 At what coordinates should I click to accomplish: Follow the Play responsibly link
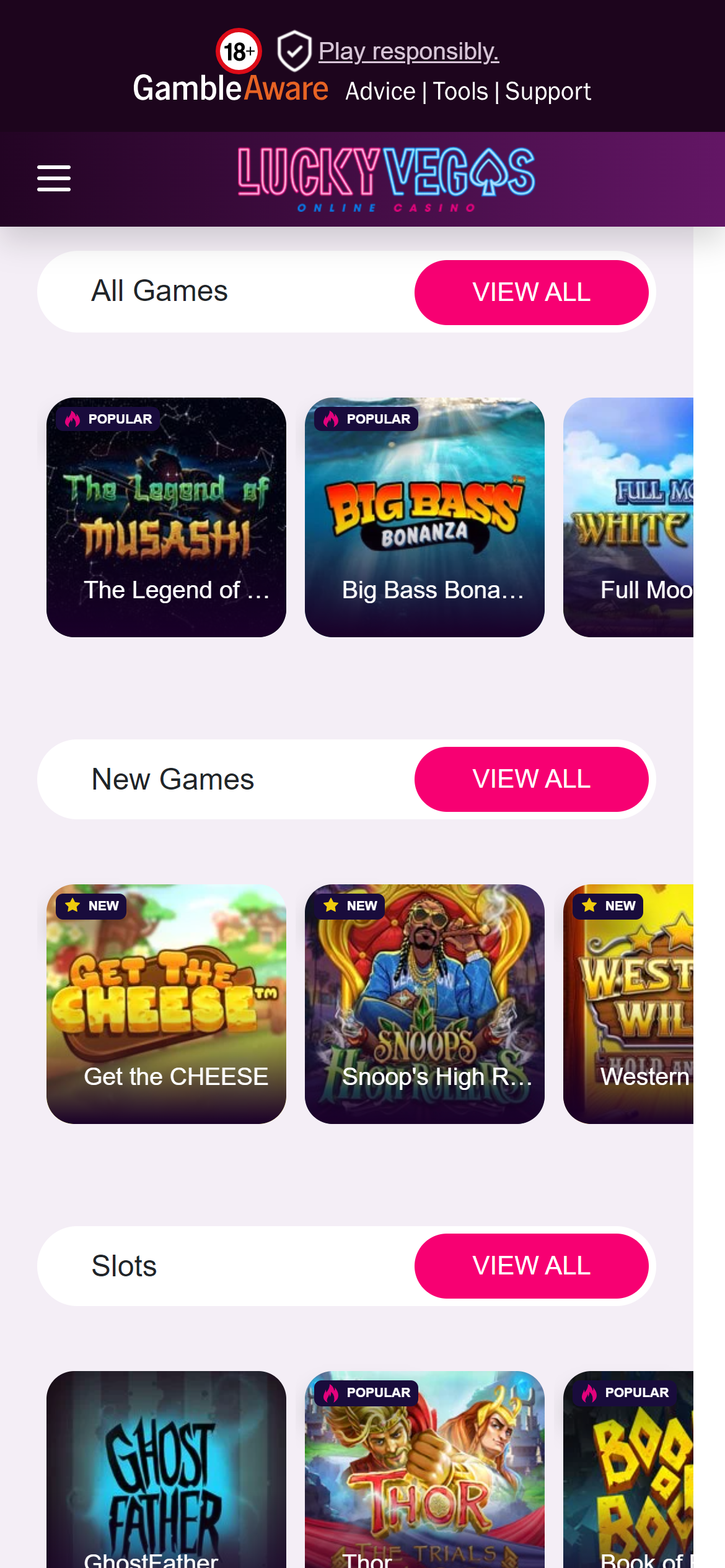tap(408, 51)
